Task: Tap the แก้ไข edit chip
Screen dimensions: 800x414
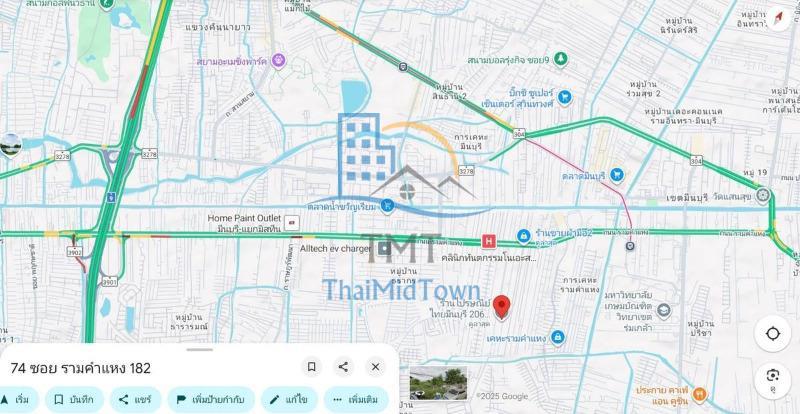Action: click(x=290, y=399)
